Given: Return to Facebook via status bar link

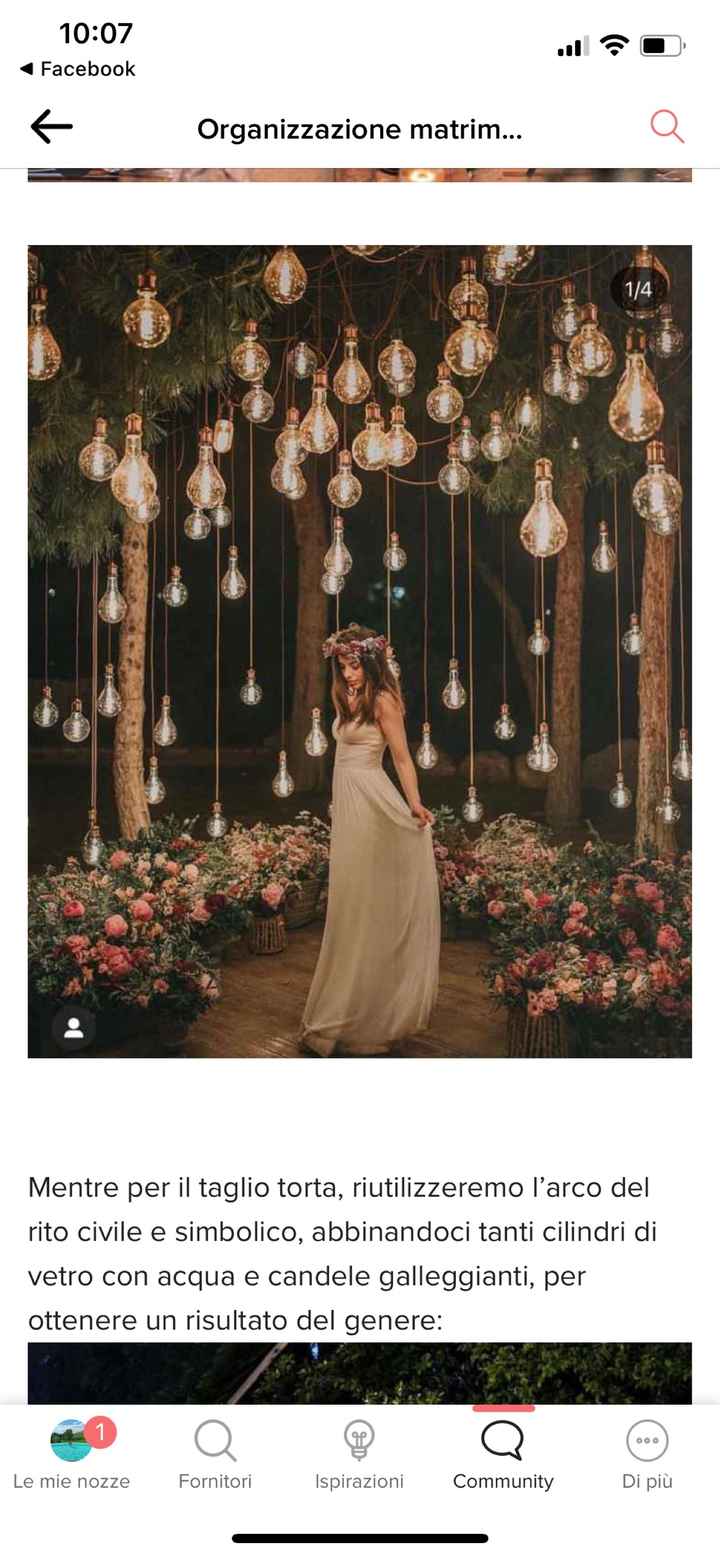Looking at the screenshot, I should (x=78, y=69).
